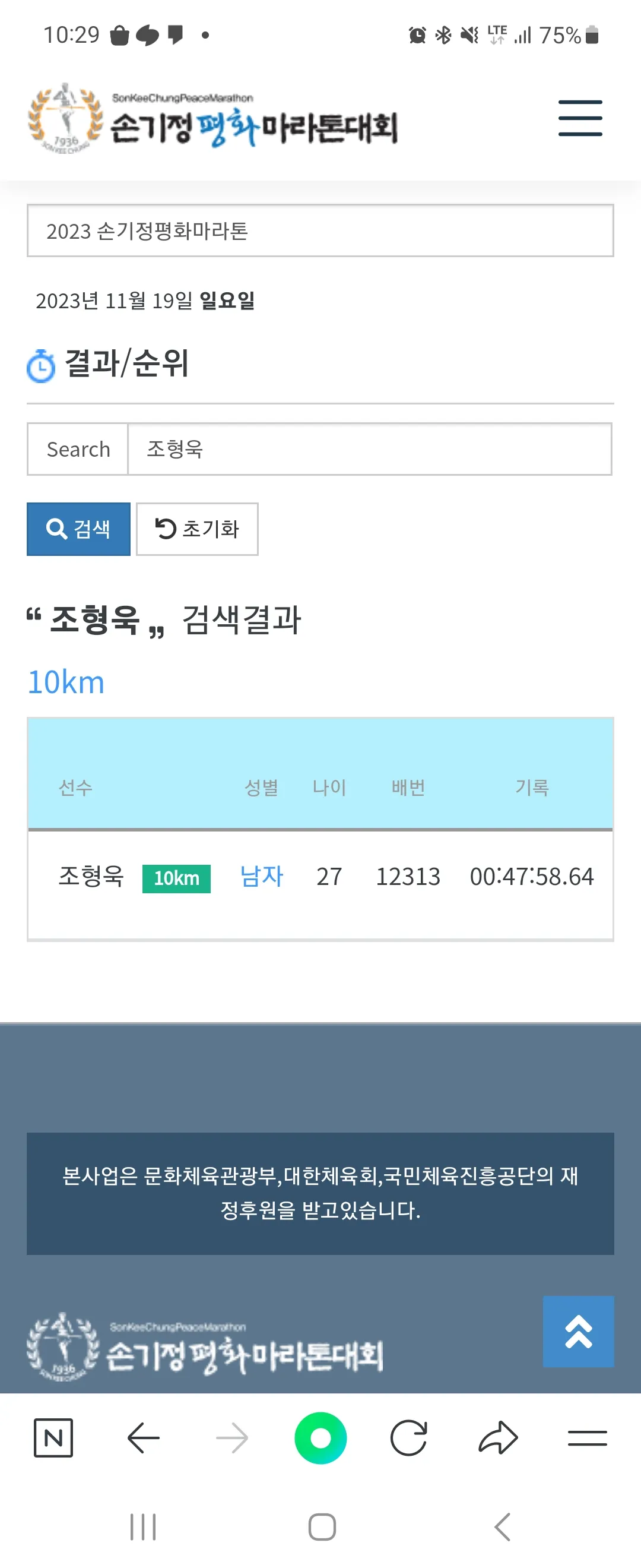Open the site hamburger menu
The height and width of the screenshot is (1568, 641).
pos(580,119)
